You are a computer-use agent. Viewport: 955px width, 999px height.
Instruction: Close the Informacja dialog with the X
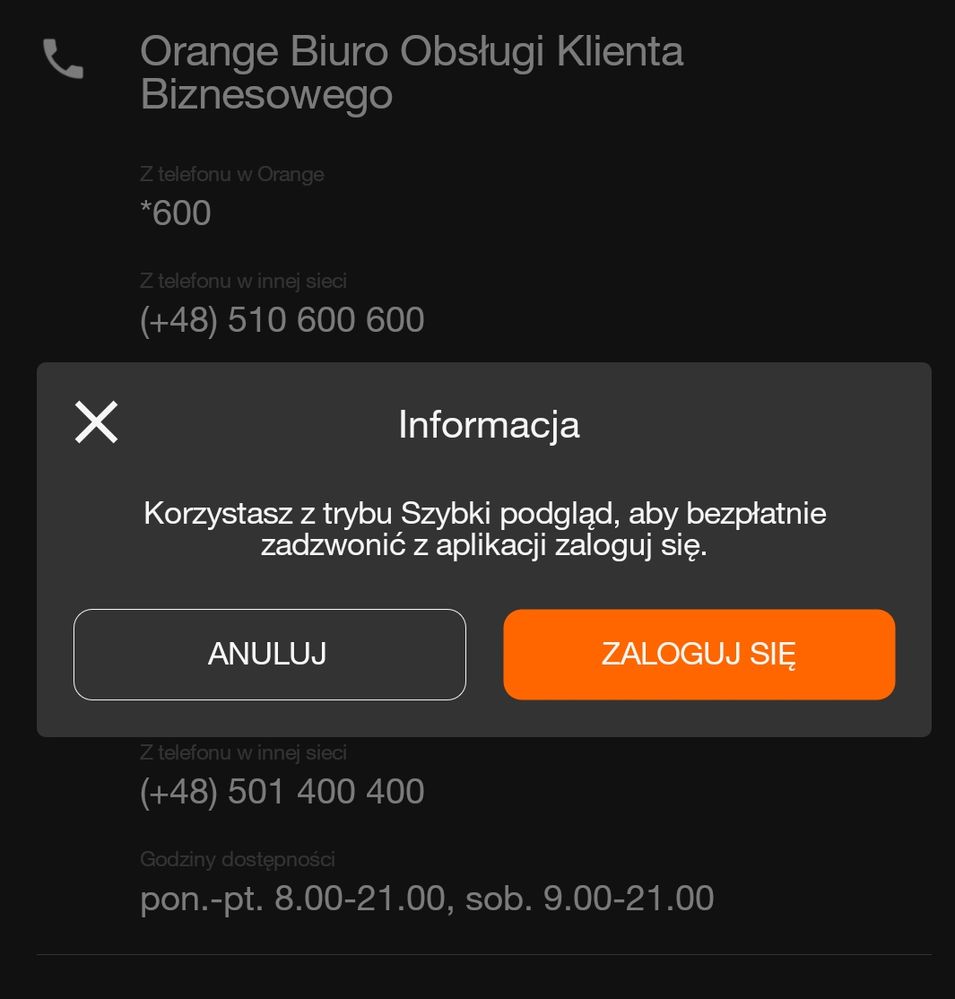(96, 422)
